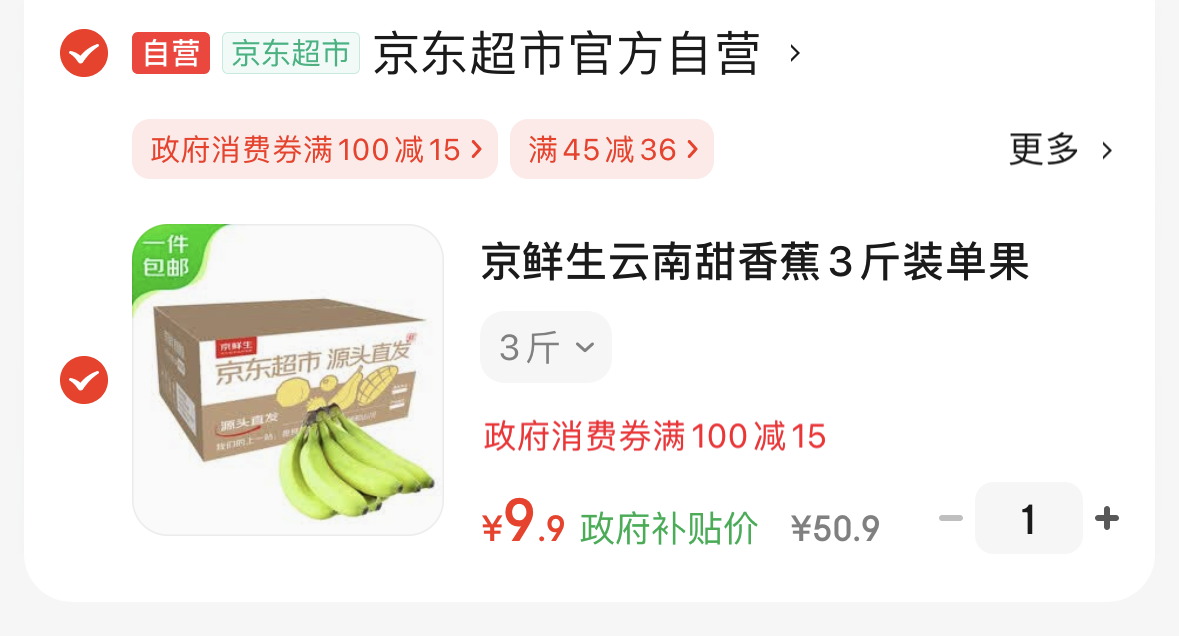
Task: Edit the quantity field showing 1
Action: [1028, 518]
